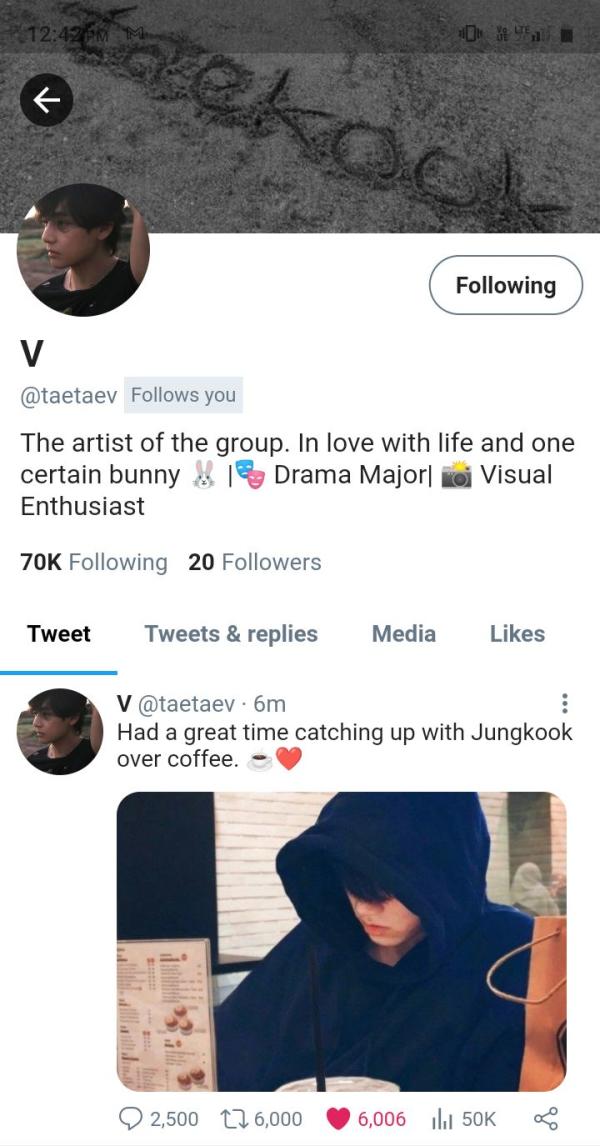Switch to the Likes tab

pos(517,634)
